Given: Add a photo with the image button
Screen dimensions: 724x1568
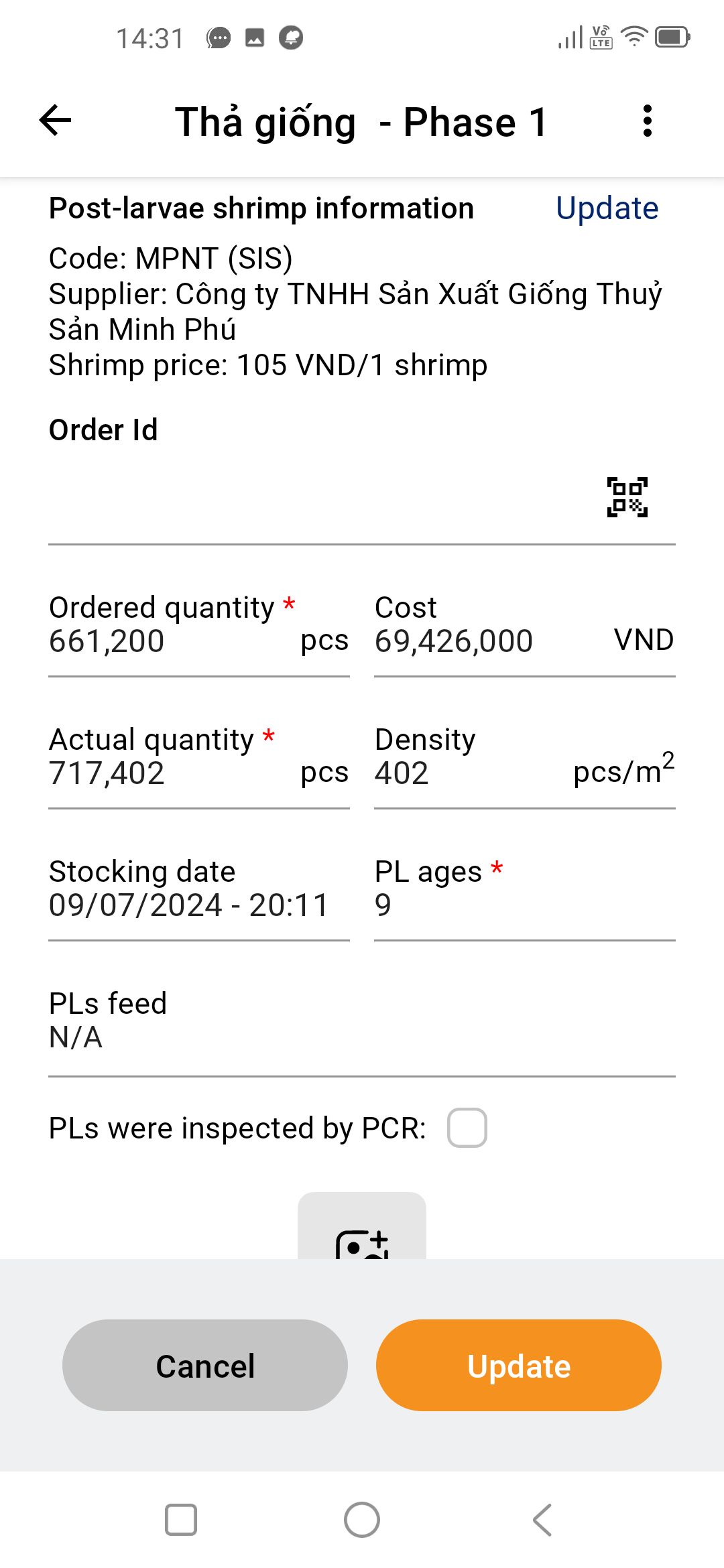Looking at the screenshot, I should pyautogui.click(x=362, y=1226).
